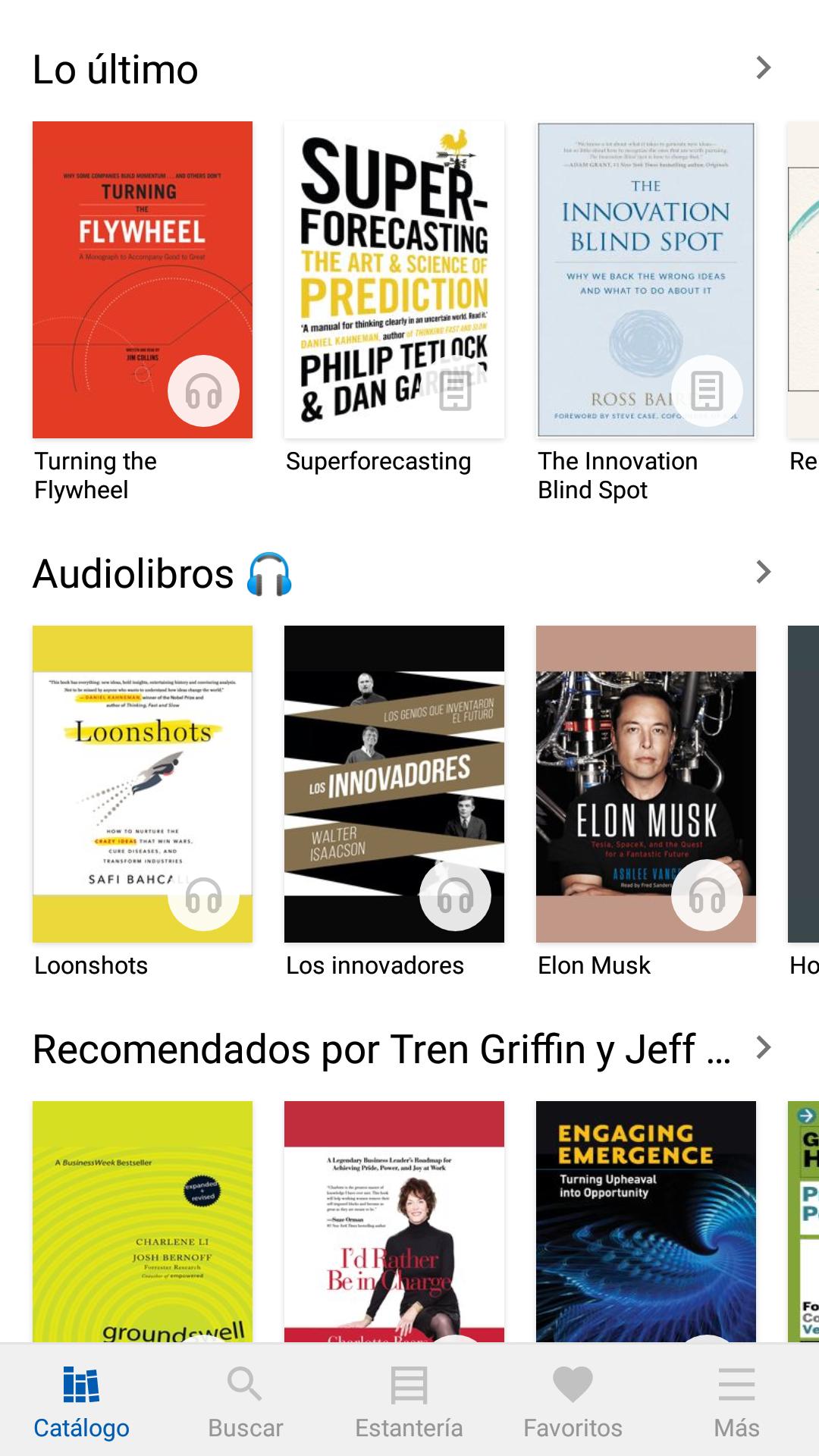819x1456 pixels.
Task: Open the Turning the Flywheel audiobook
Action: pos(143,280)
